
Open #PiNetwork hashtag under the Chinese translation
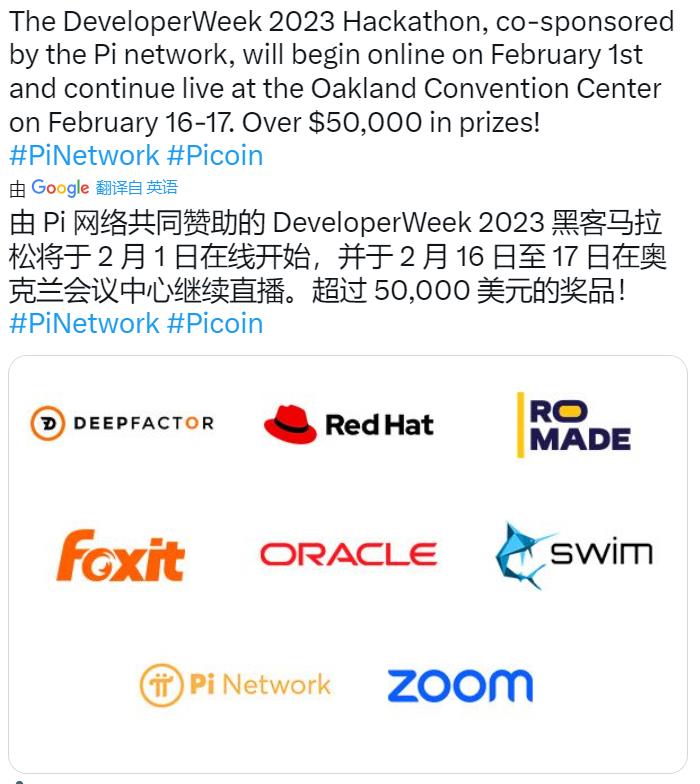pos(84,323)
